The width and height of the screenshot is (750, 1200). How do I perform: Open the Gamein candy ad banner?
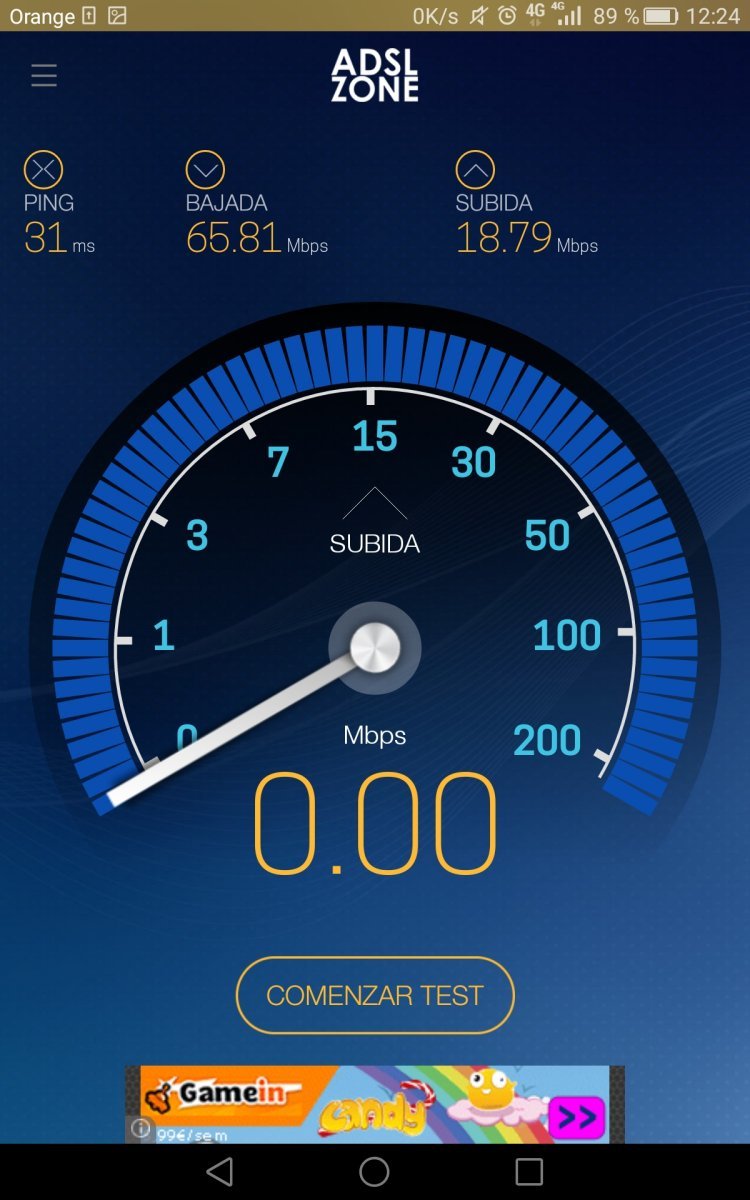pyautogui.click(x=375, y=1104)
